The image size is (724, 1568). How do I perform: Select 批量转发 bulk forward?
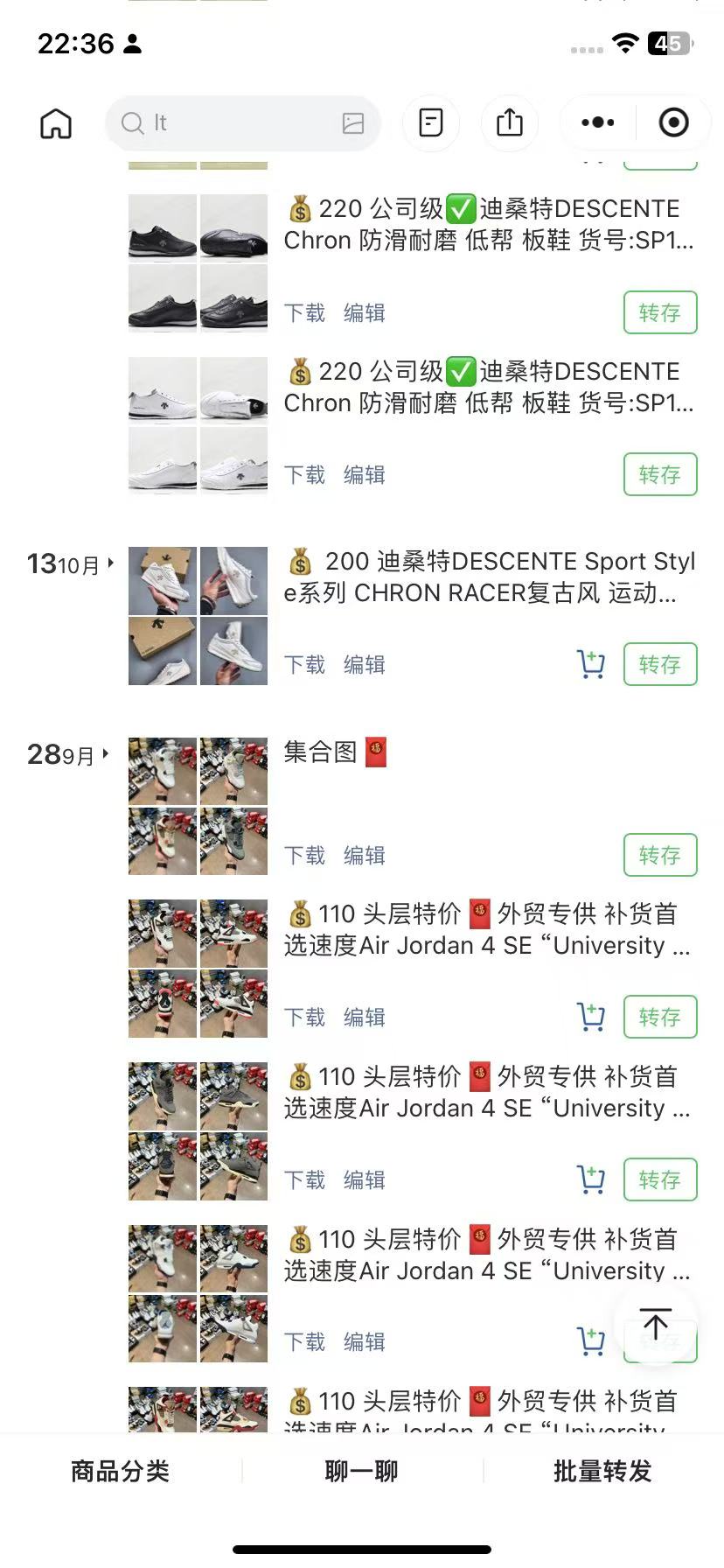(602, 1471)
